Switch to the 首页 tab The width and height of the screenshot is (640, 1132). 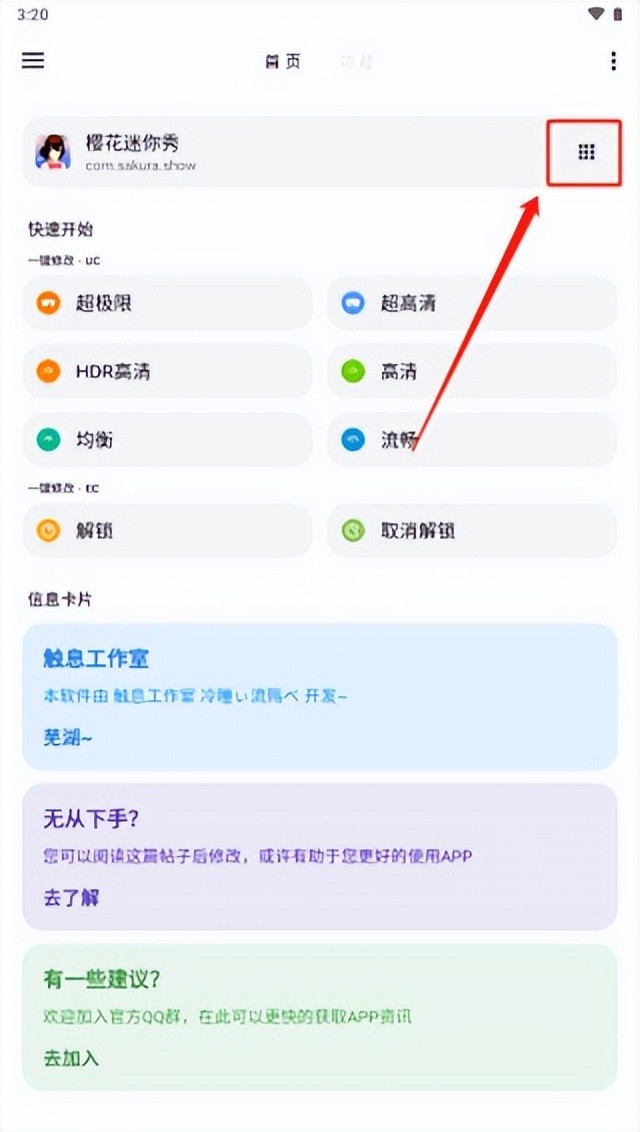coord(283,61)
